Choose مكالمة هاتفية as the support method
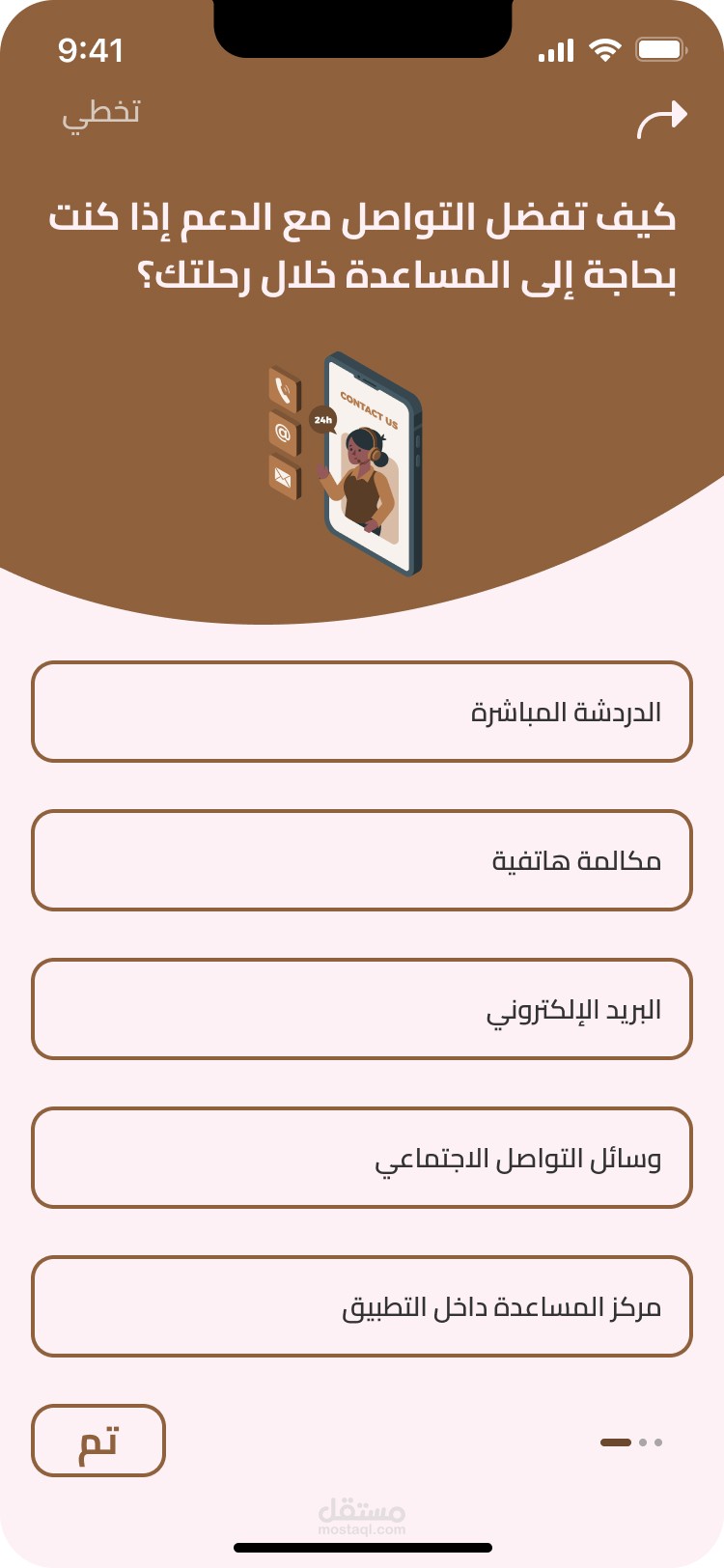The height and width of the screenshot is (1568, 724). [362, 860]
